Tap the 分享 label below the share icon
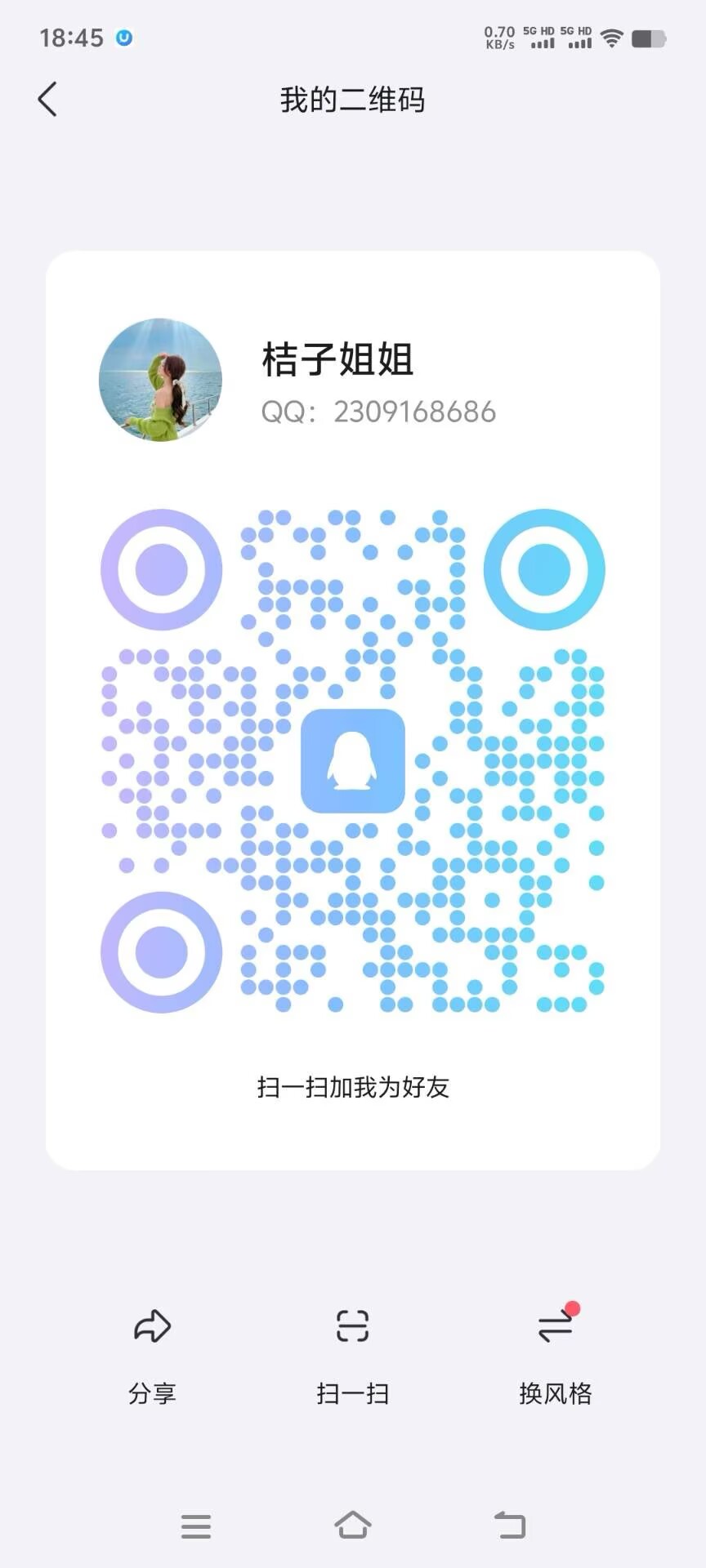 [x=151, y=1392]
